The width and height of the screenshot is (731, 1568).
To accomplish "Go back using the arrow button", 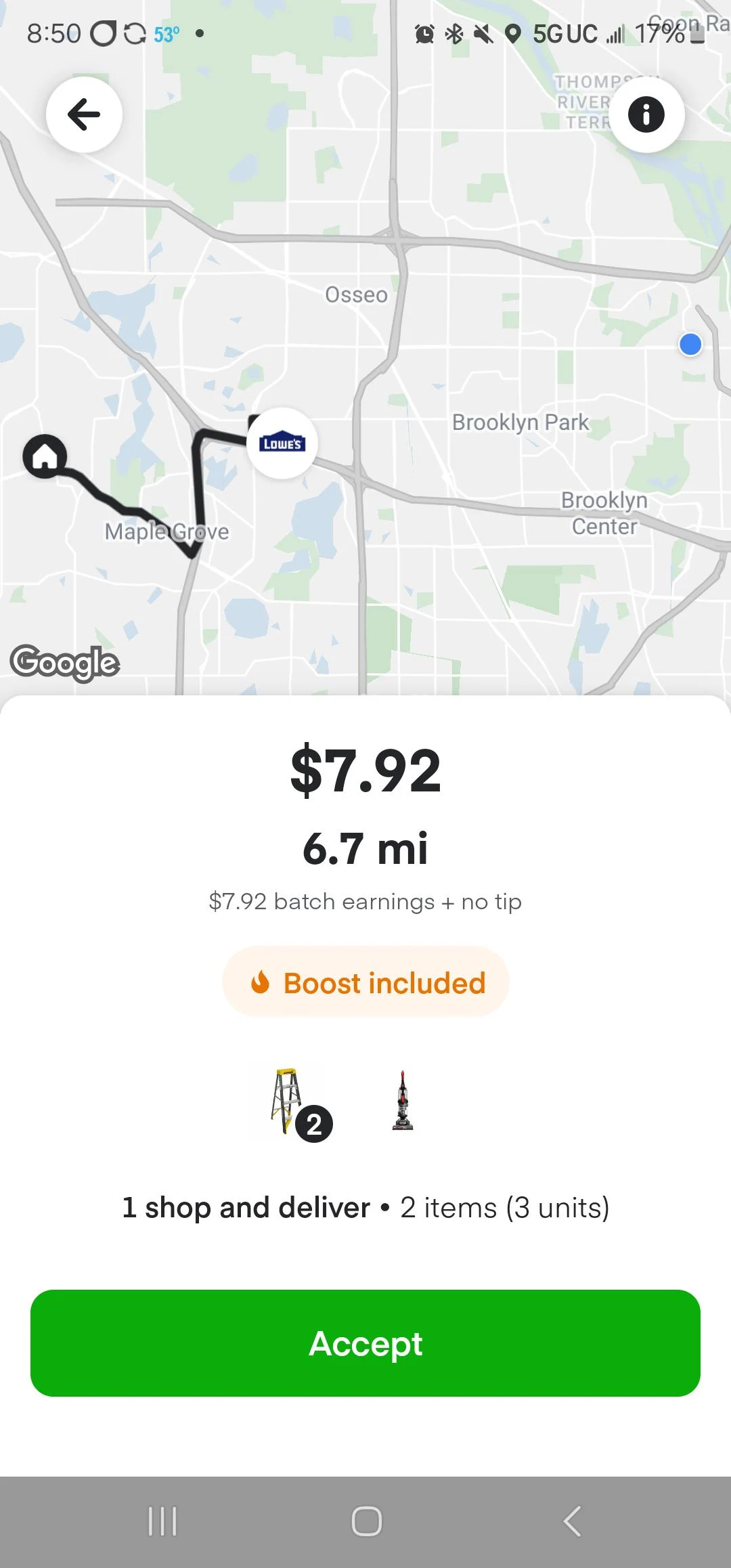I will pyautogui.click(x=84, y=114).
